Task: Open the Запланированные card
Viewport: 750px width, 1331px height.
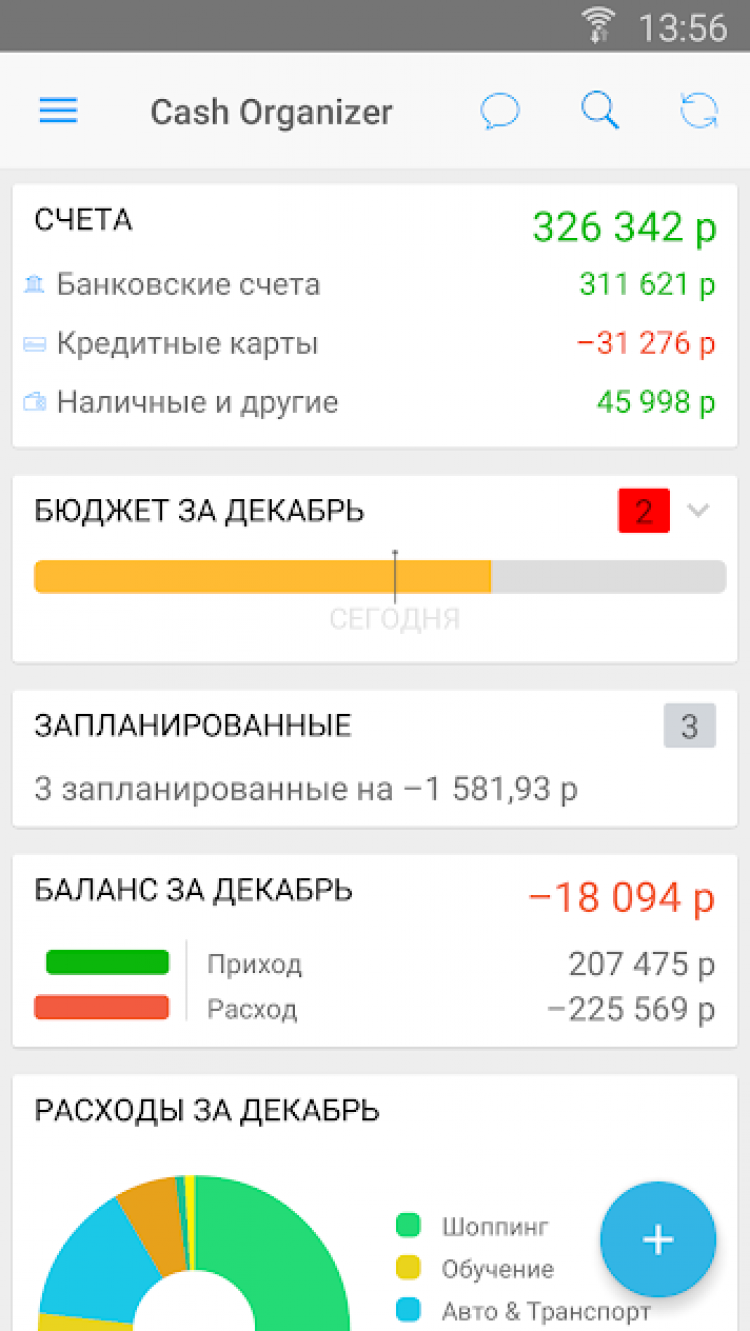Action: tap(374, 757)
